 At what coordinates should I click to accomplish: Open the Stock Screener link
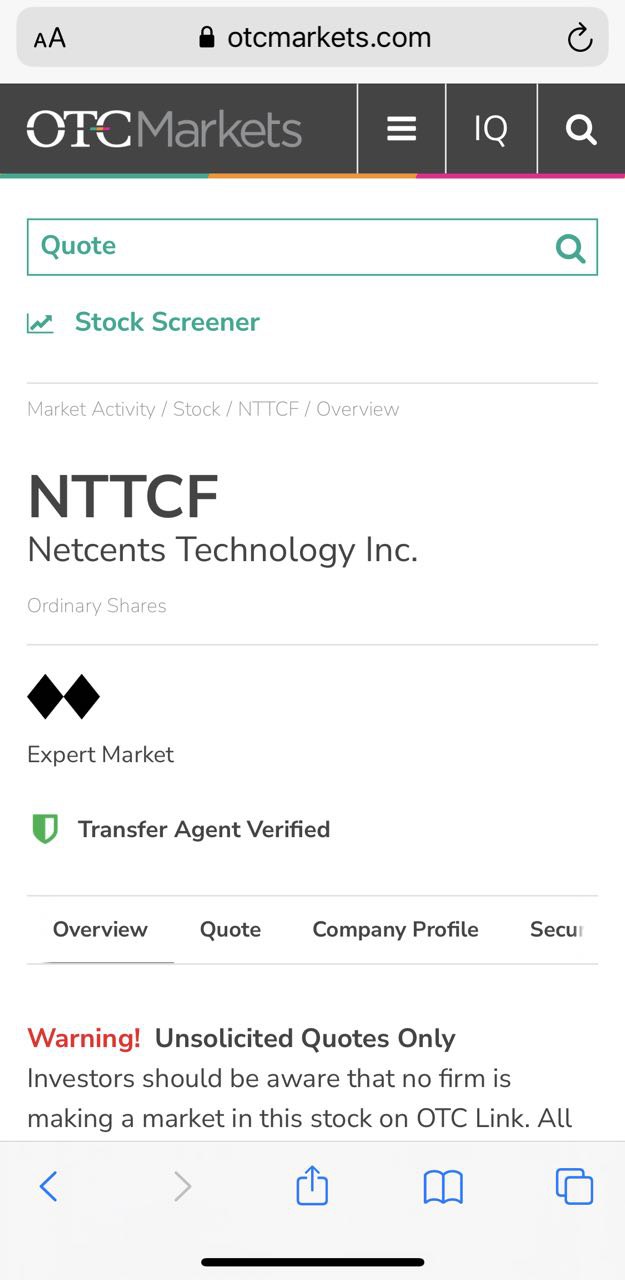166,322
